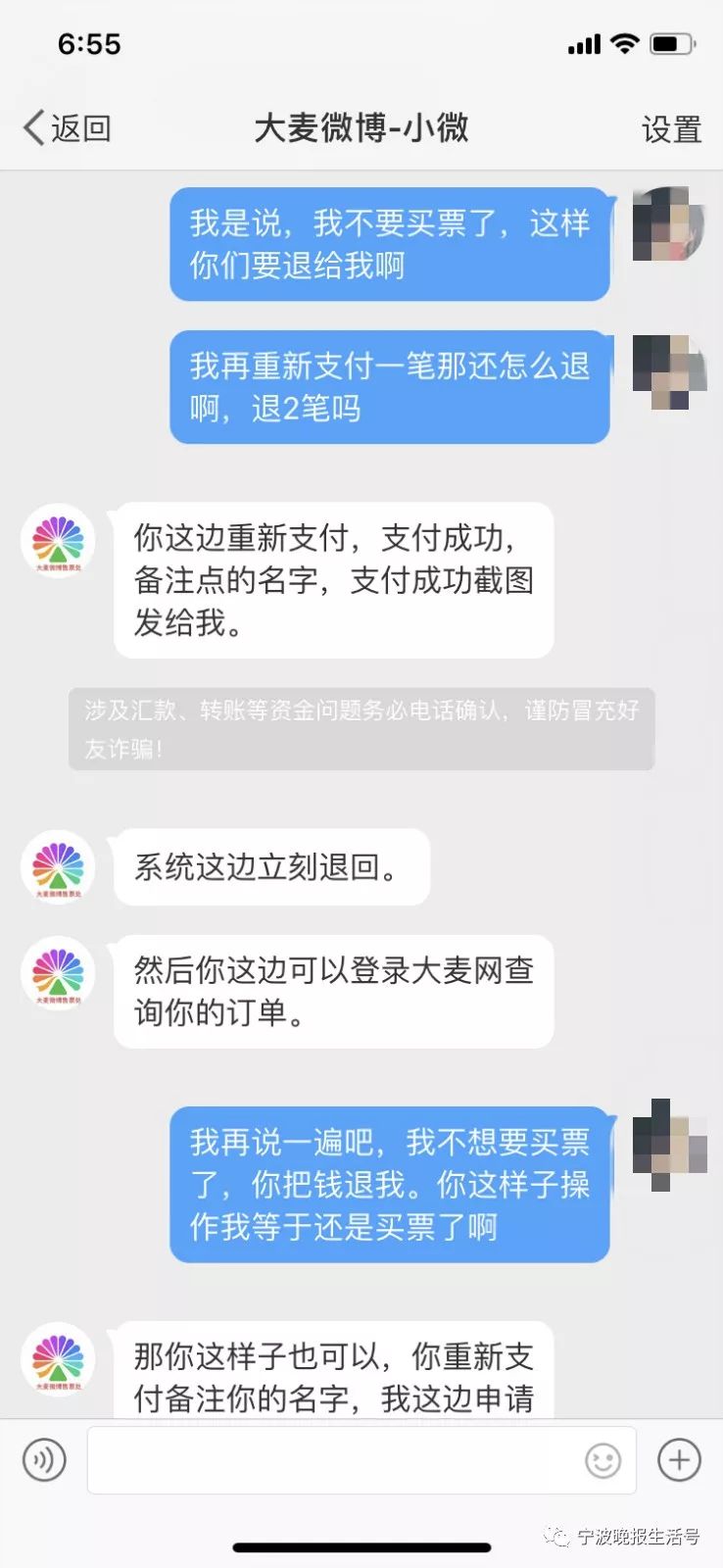The width and height of the screenshot is (723, 1568).
Task: Switch to voice message input
Action: click(x=44, y=1460)
